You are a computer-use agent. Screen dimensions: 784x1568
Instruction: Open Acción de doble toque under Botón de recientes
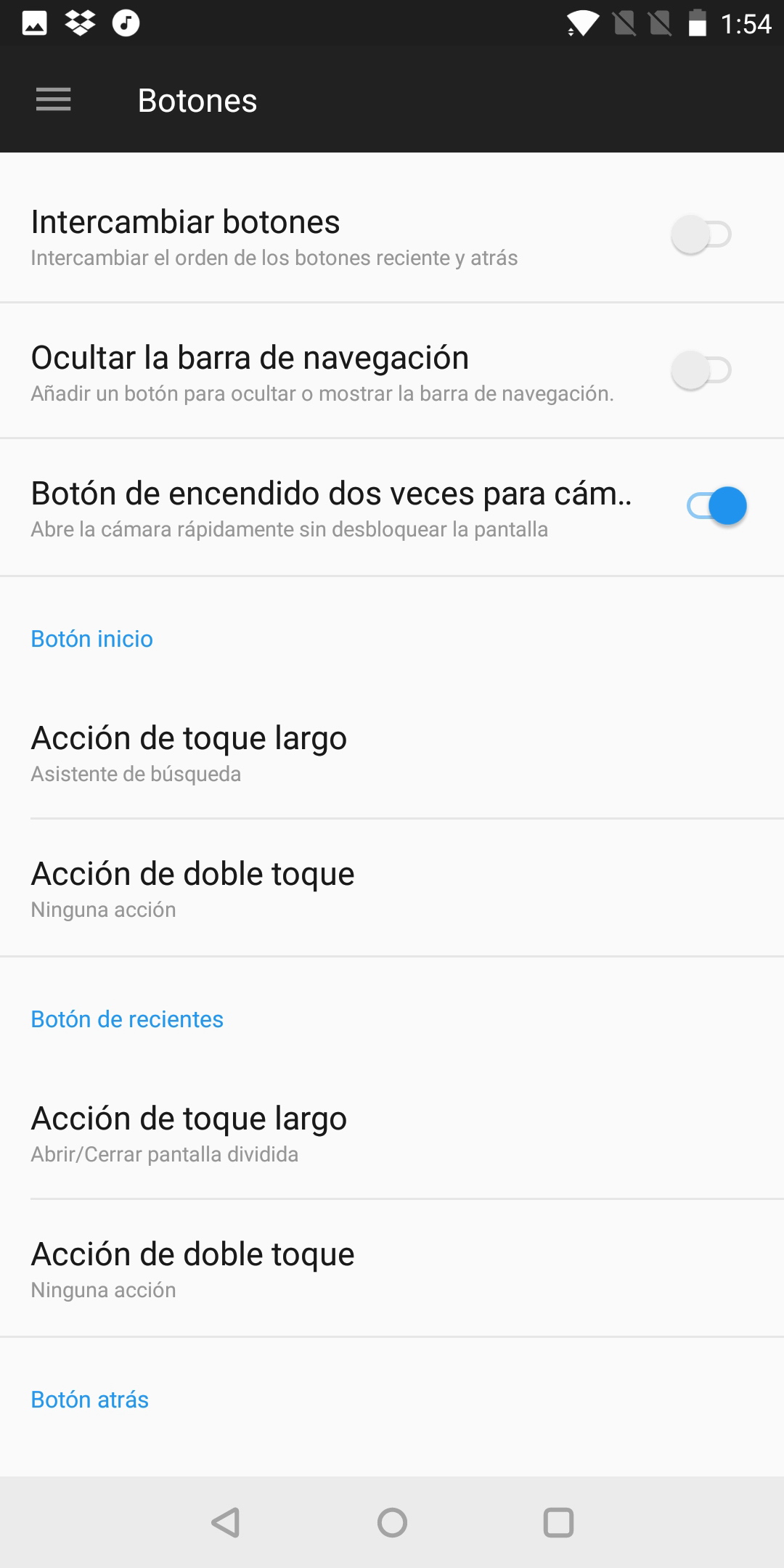point(392,1268)
